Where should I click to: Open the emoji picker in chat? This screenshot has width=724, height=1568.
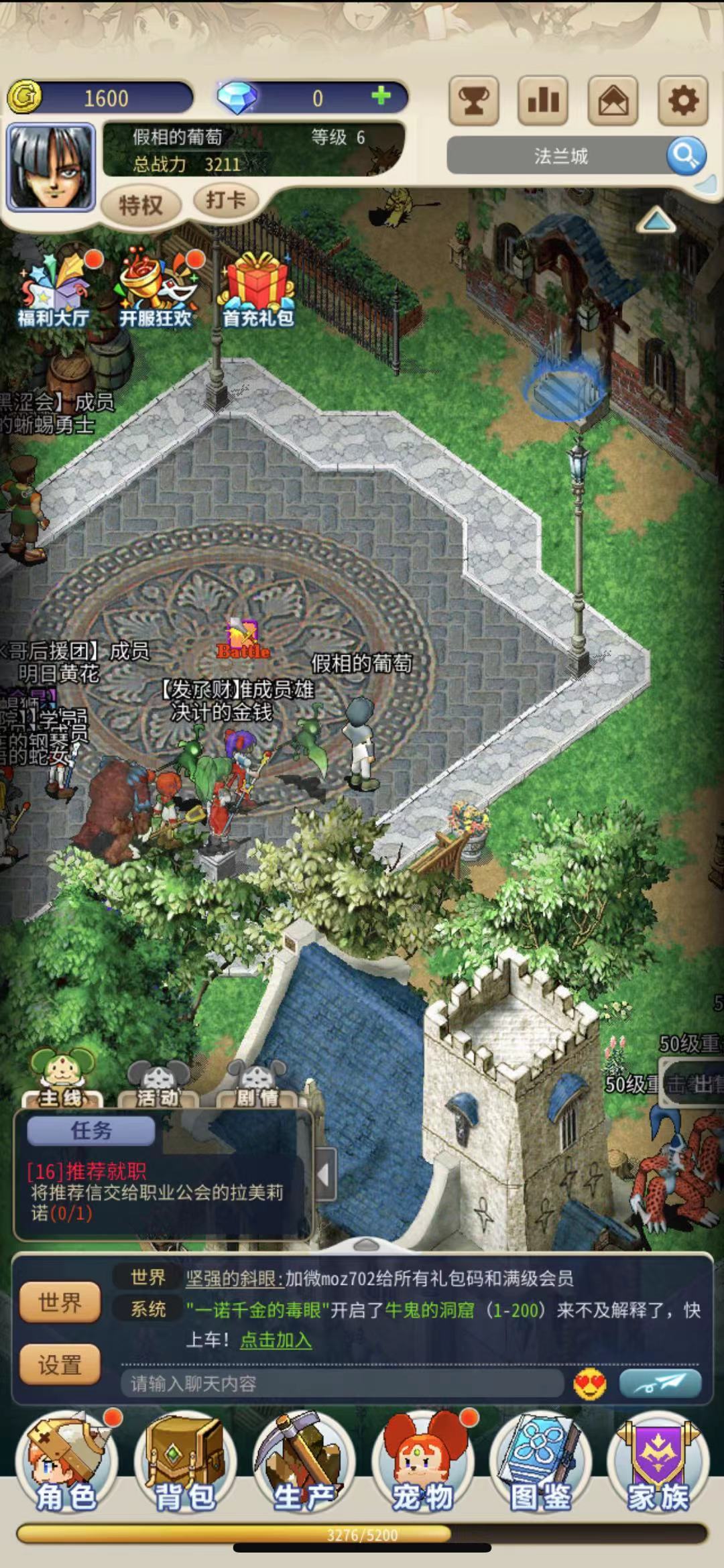(x=590, y=1384)
